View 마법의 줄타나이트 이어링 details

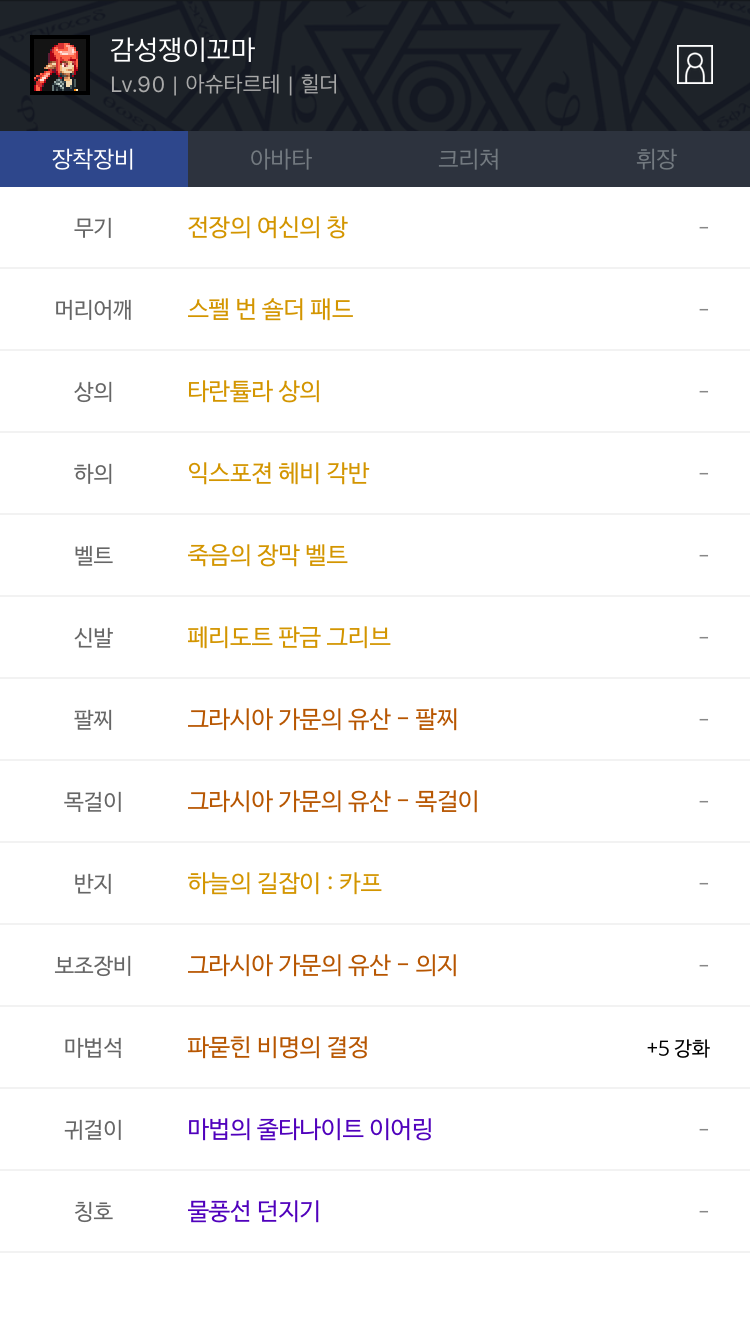tap(310, 1129)
